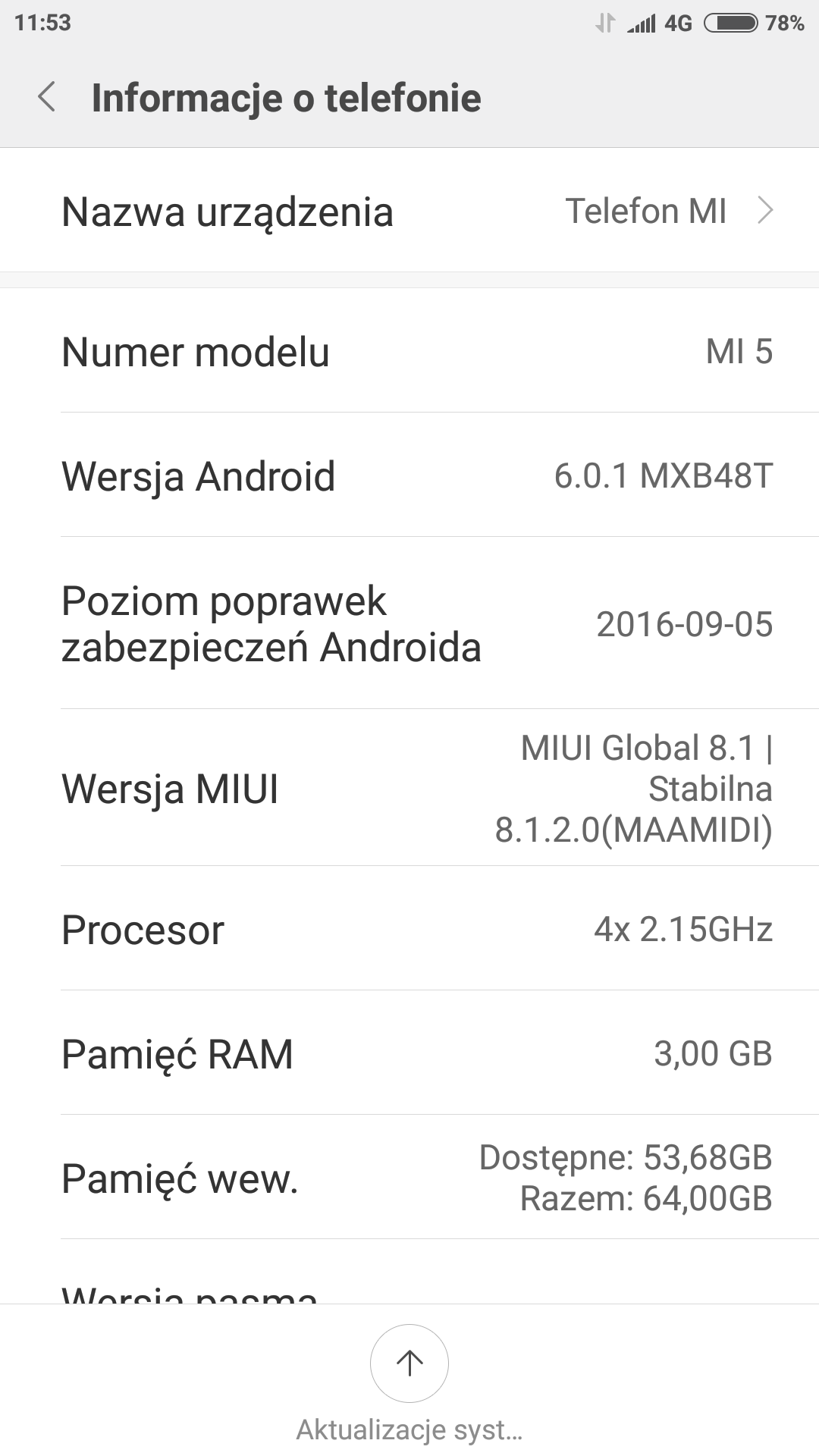Open the Pamięć wew. storage row

(x=409, y=1178)
